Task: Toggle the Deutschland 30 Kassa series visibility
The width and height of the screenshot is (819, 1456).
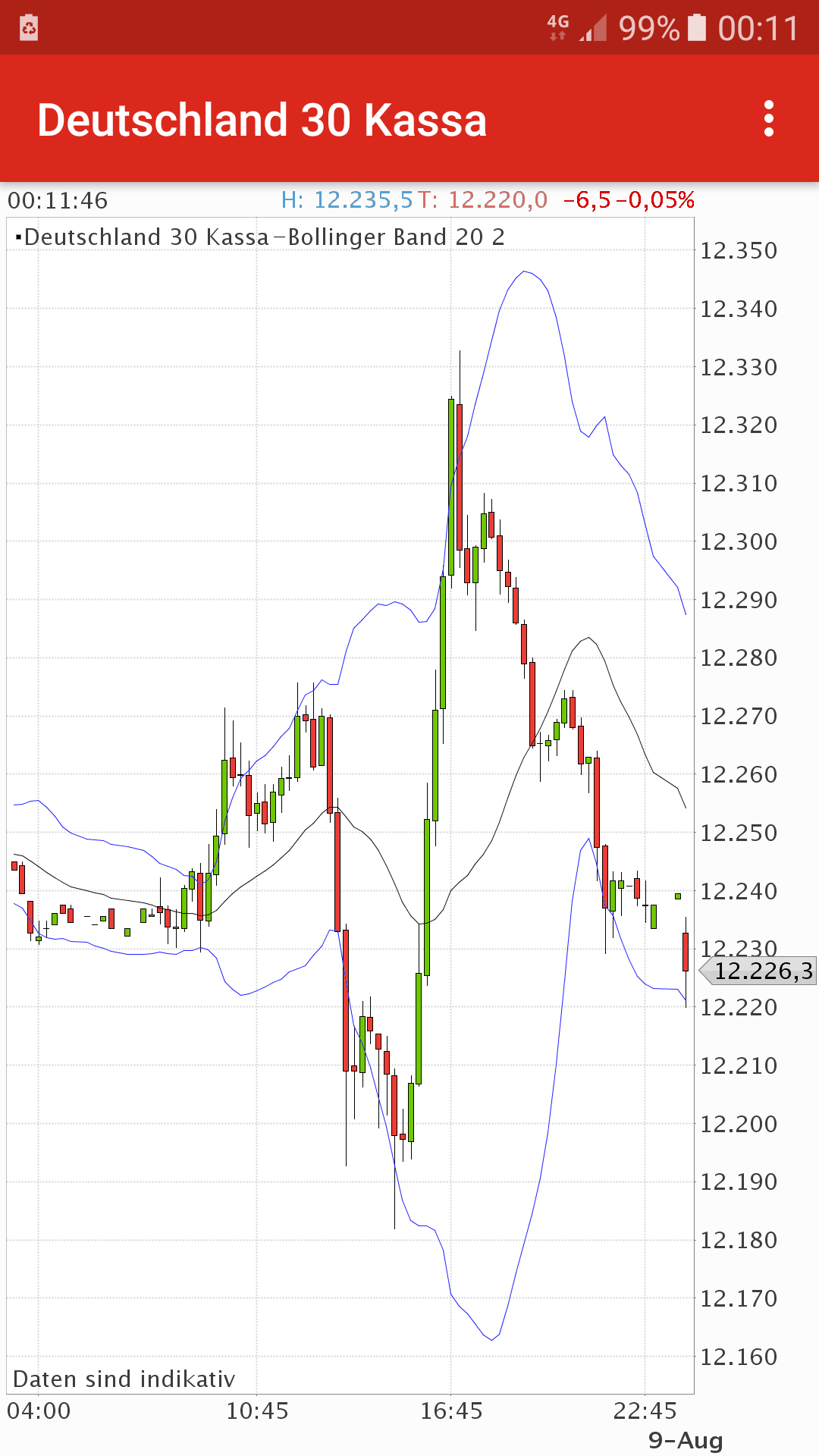Action: pos(144,236)
